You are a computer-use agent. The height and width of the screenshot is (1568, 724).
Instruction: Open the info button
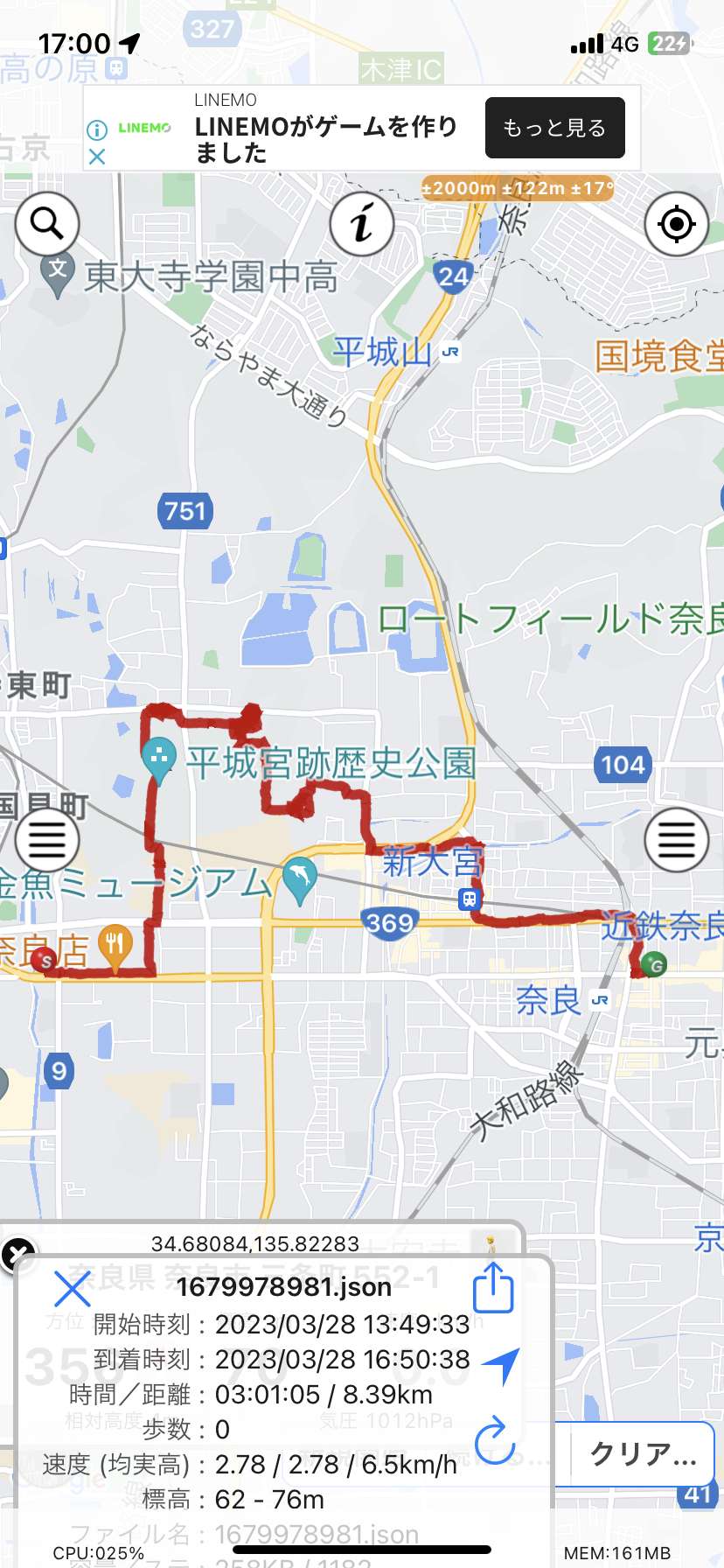point(361,224)
